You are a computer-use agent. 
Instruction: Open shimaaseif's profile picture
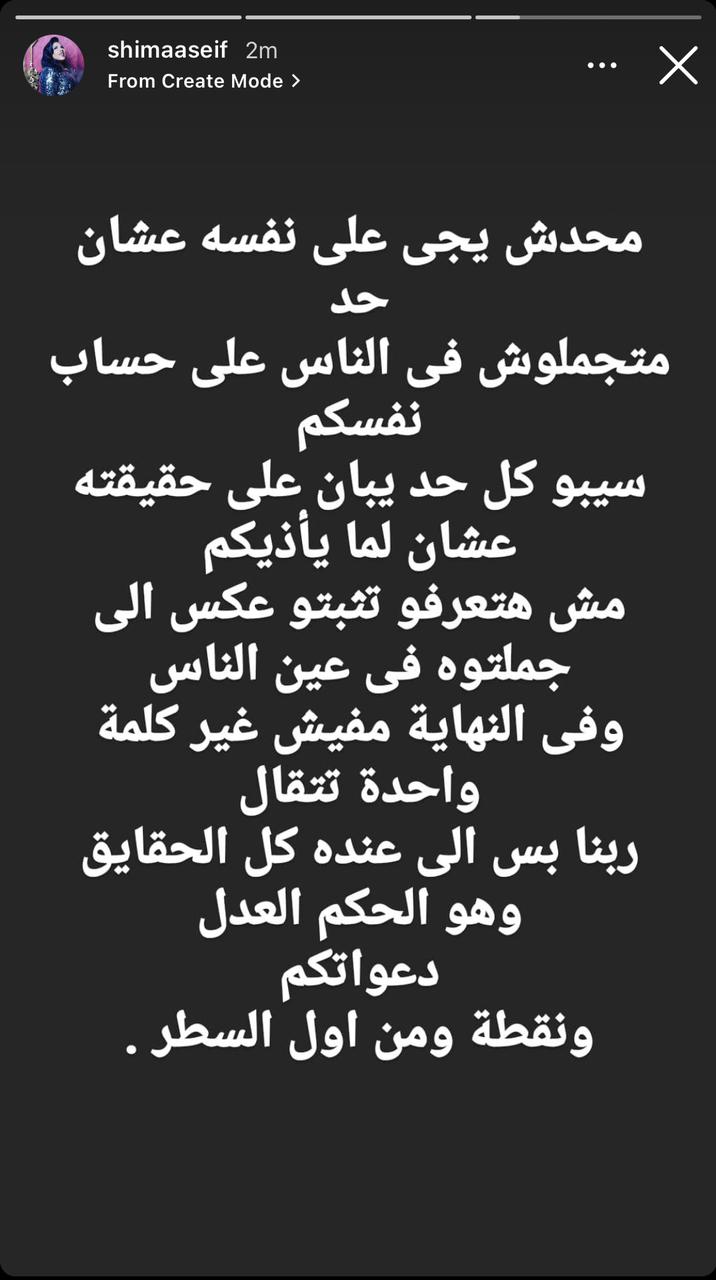[x=54, y=65]
